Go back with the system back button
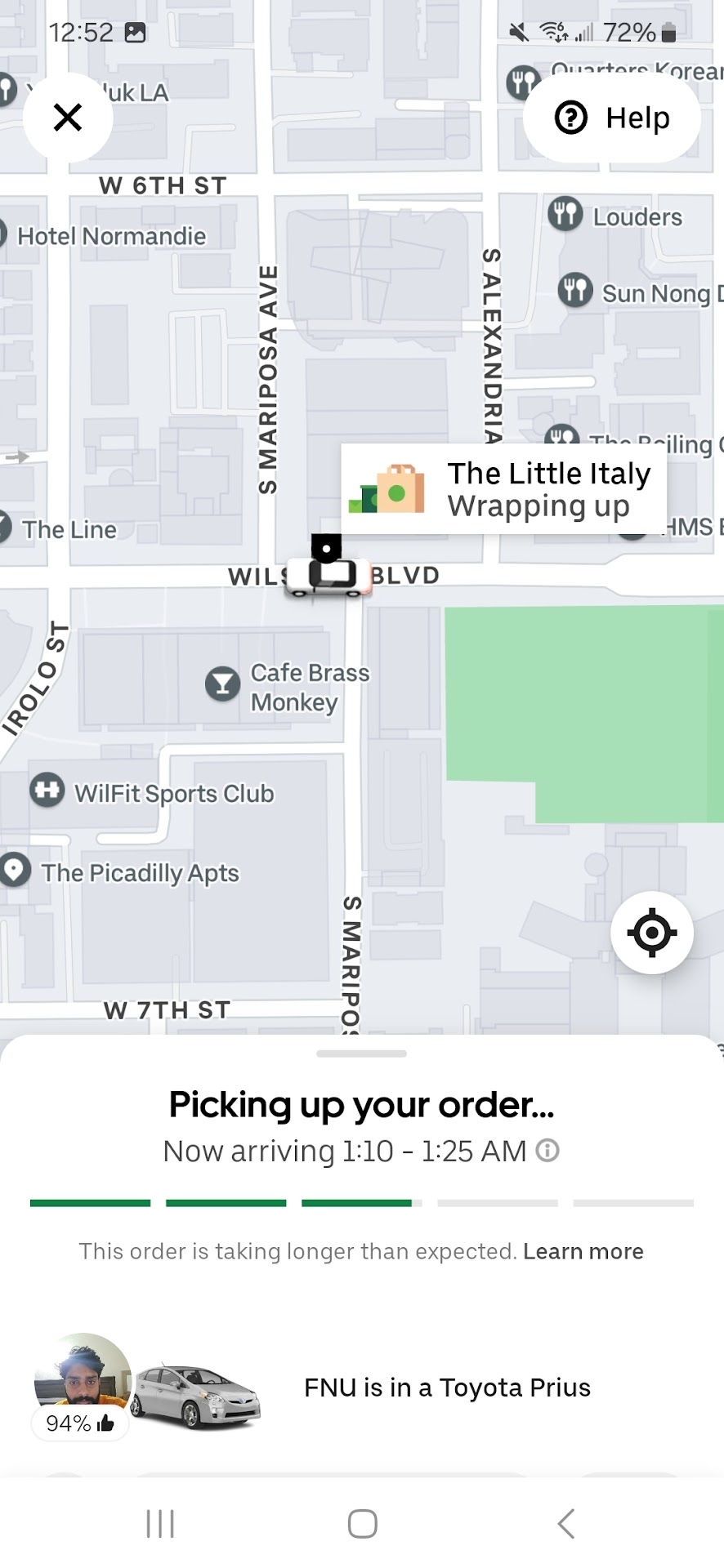The height and width of the screenshot is (1568, 724). pos(565,1523)
